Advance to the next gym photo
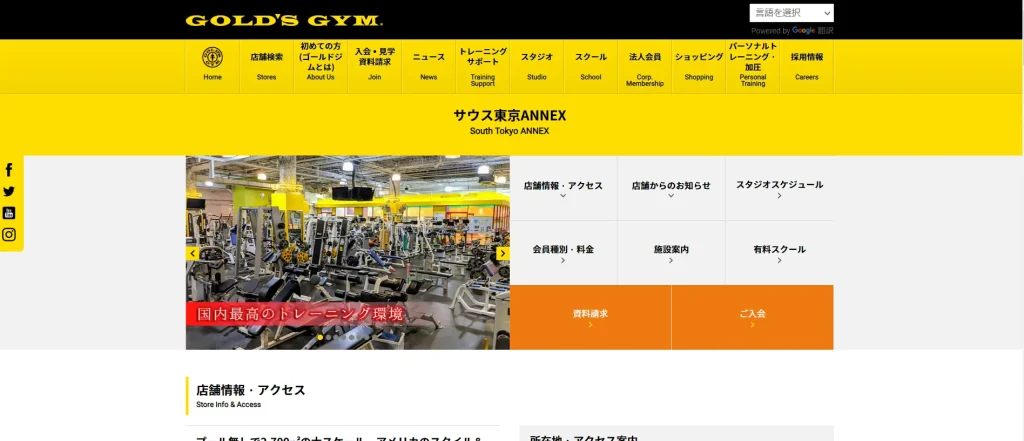 (502, 253)
